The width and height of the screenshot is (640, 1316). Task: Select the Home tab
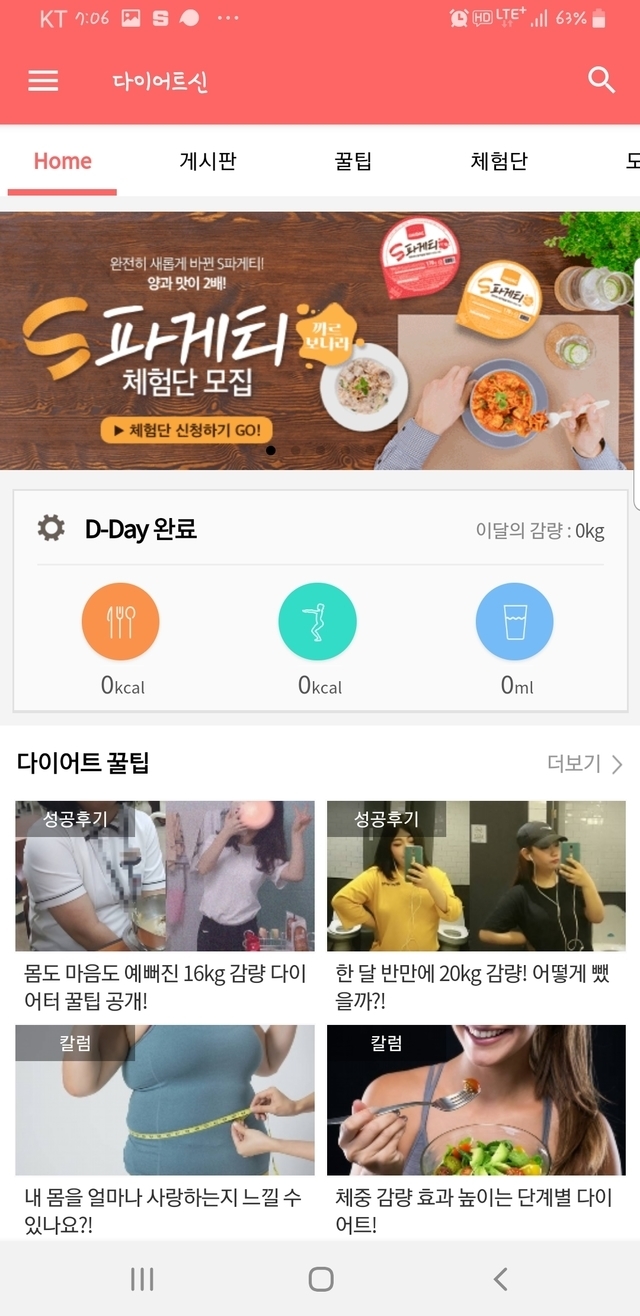(62, 161)
